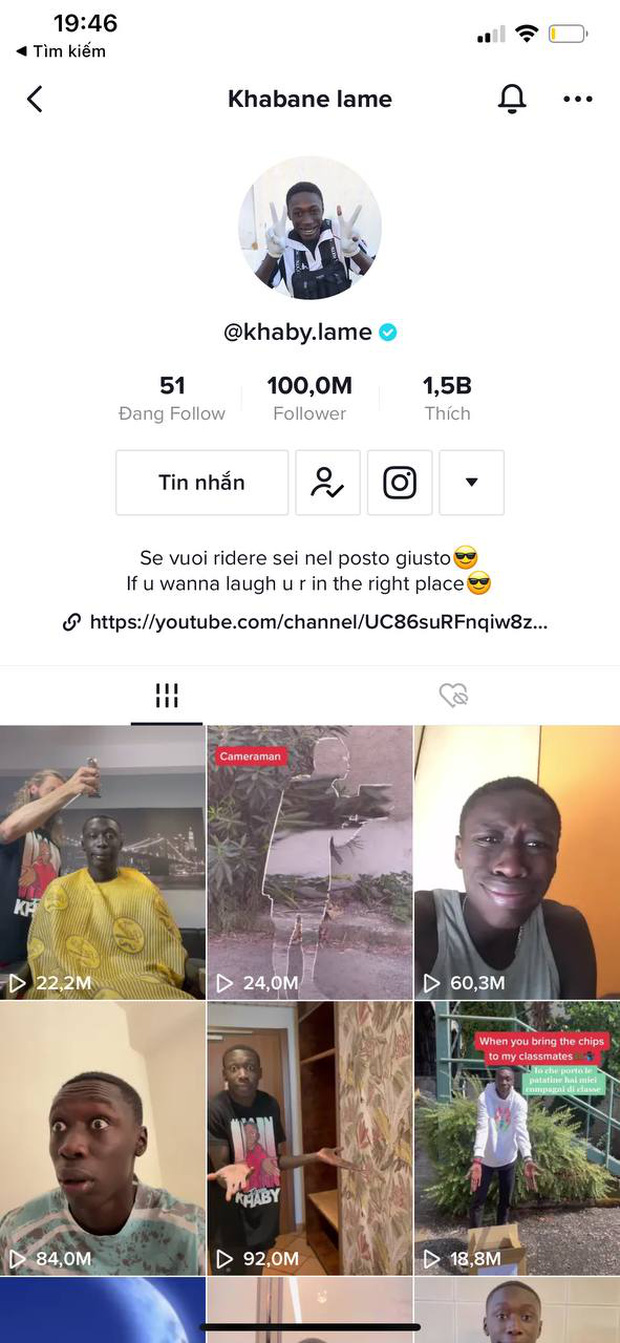Tap the following status person icon button
This screenshot has height=1343, width=620.
click(328, 482)
